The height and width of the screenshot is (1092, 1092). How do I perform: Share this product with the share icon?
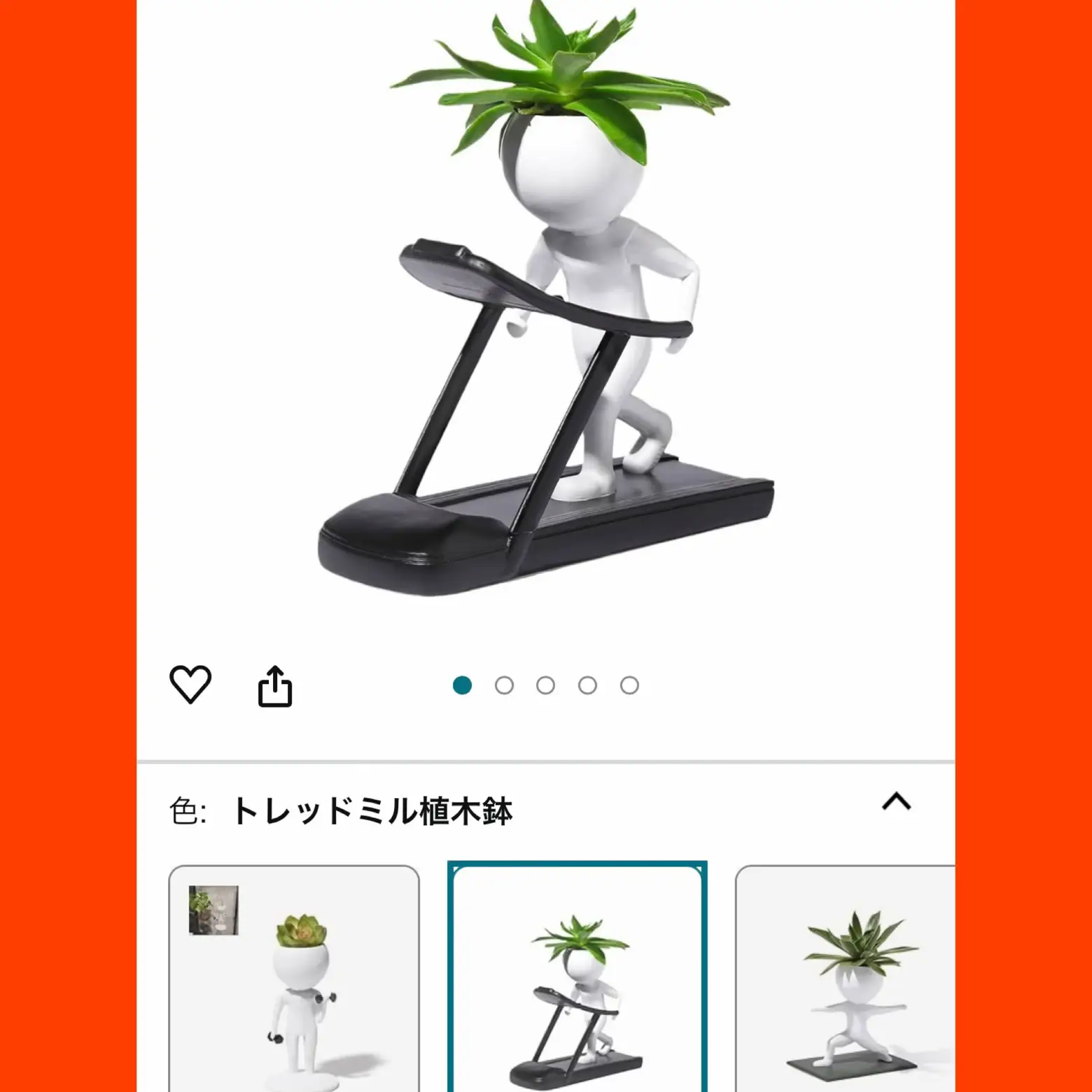click(275, 686)
